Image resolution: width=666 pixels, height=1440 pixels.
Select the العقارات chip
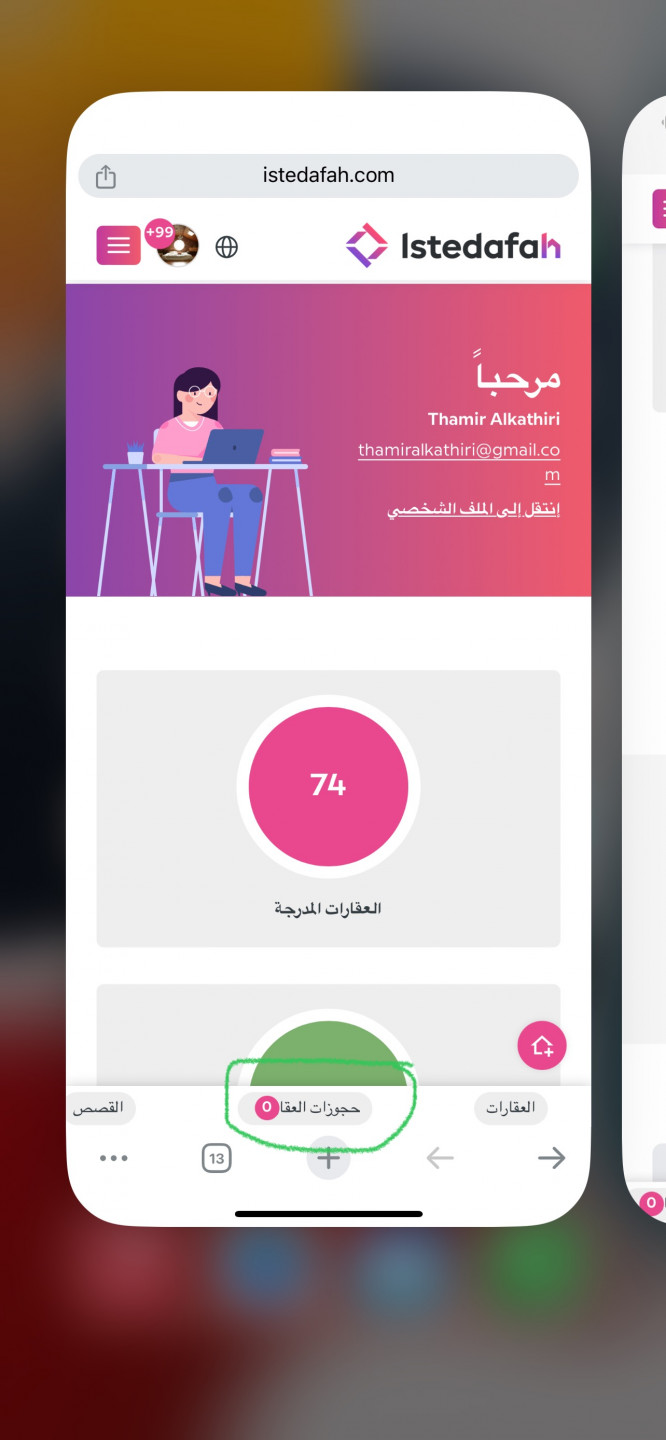pyautogui.click(x=510, y=1107)
